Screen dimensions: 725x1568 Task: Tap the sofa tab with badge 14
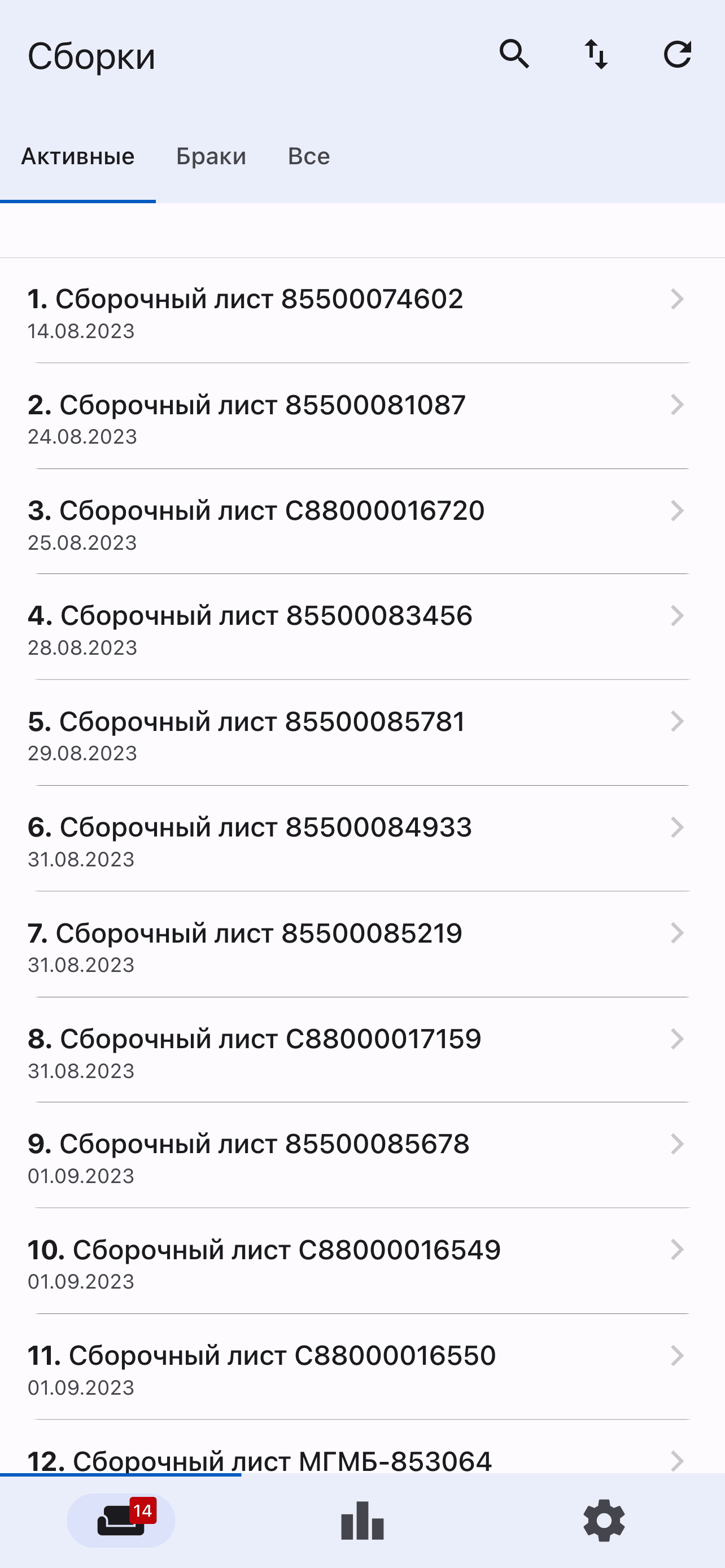[121, 1520]
